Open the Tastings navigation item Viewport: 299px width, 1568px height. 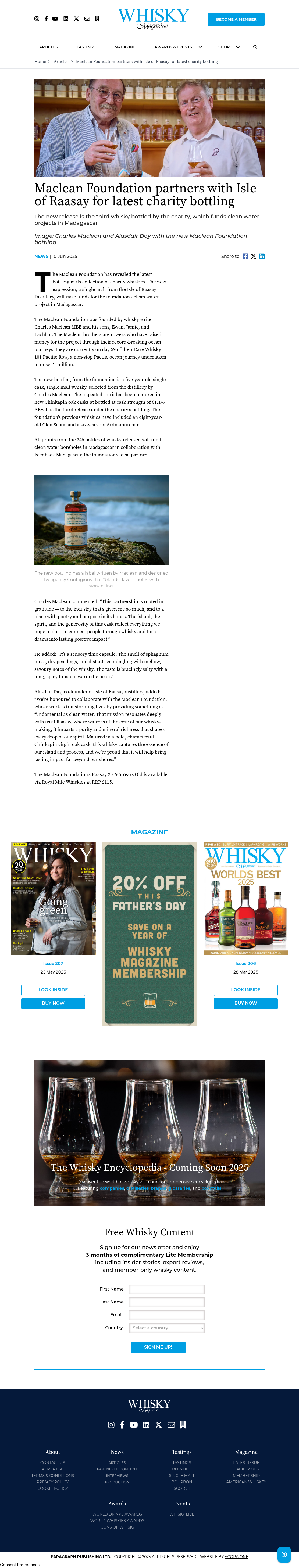(86, 47)
